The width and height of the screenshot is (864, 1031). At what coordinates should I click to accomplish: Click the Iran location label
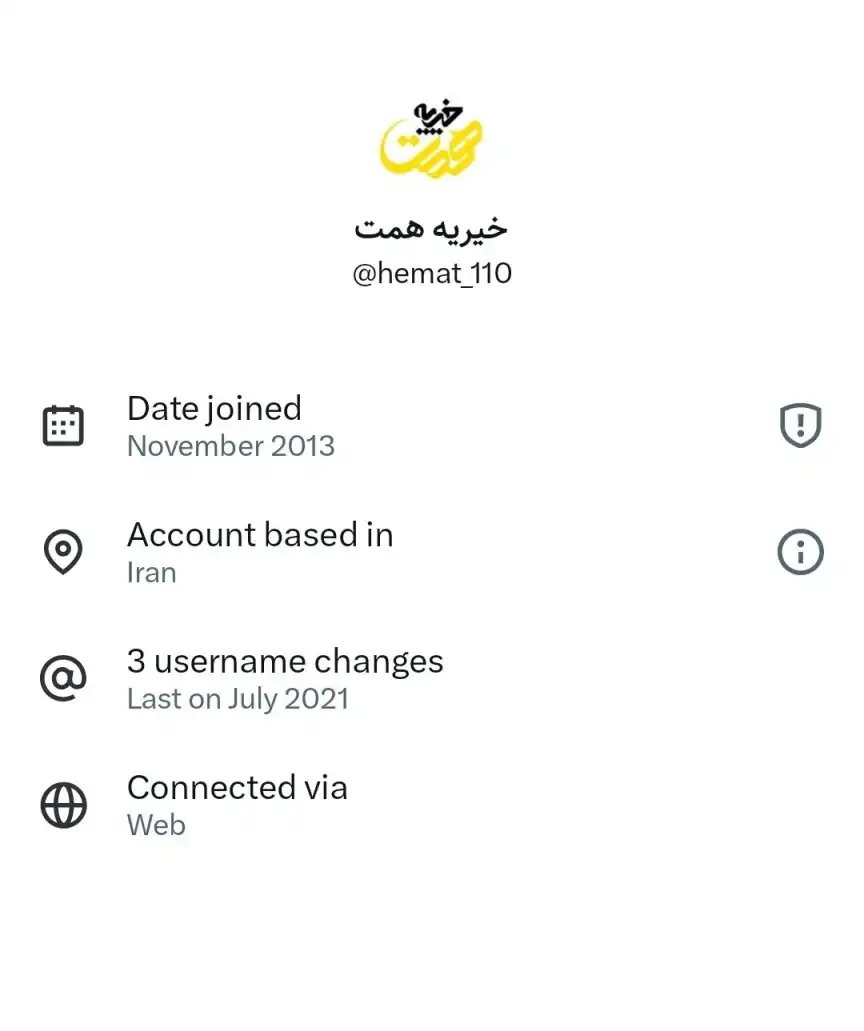tap(151, 573)
